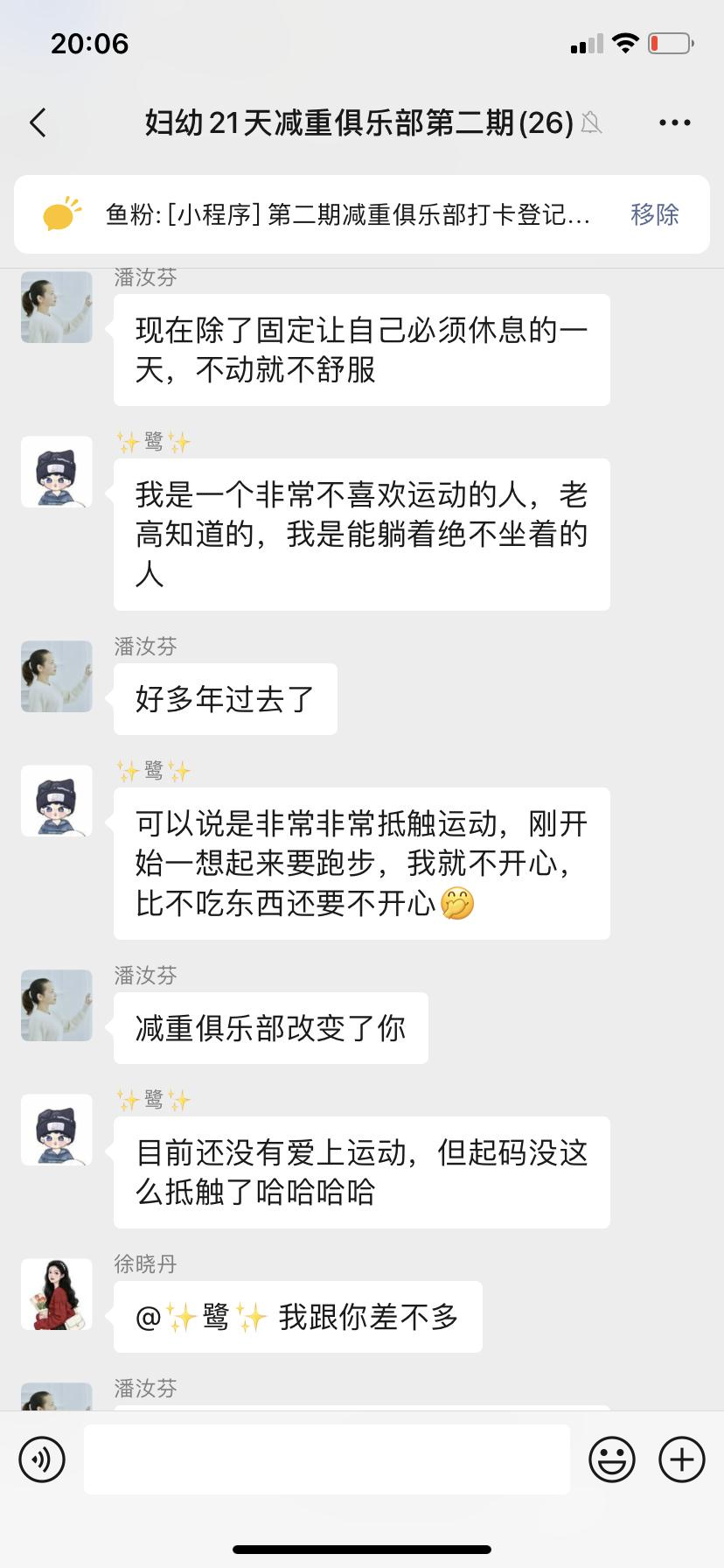Switch to voice message input

[x=42, y=1459]
